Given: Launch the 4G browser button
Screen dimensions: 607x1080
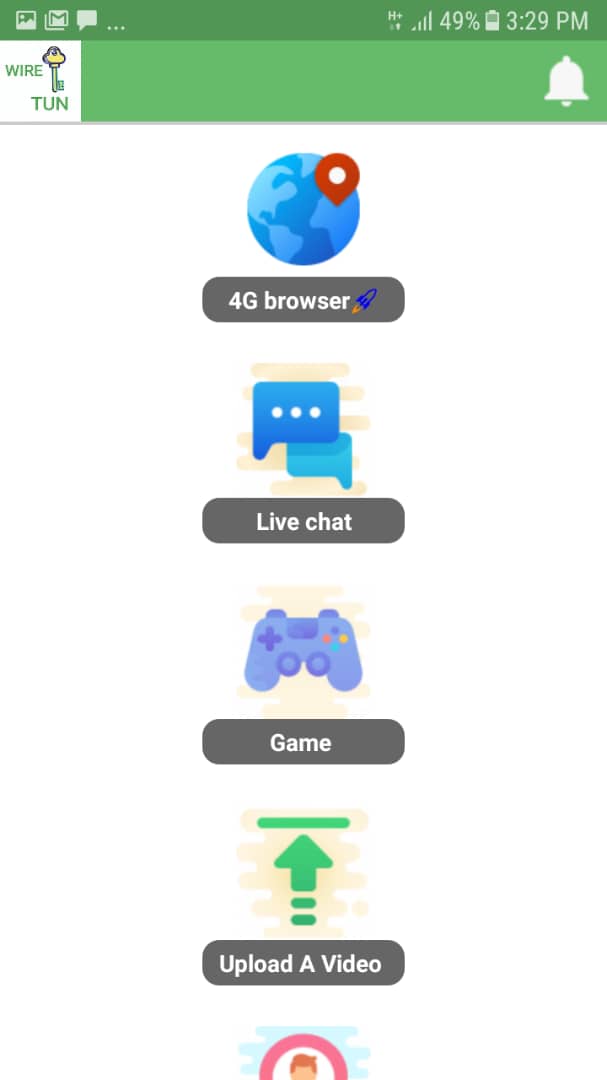Looking at the screenshot, I should click(x=303, y=300).
